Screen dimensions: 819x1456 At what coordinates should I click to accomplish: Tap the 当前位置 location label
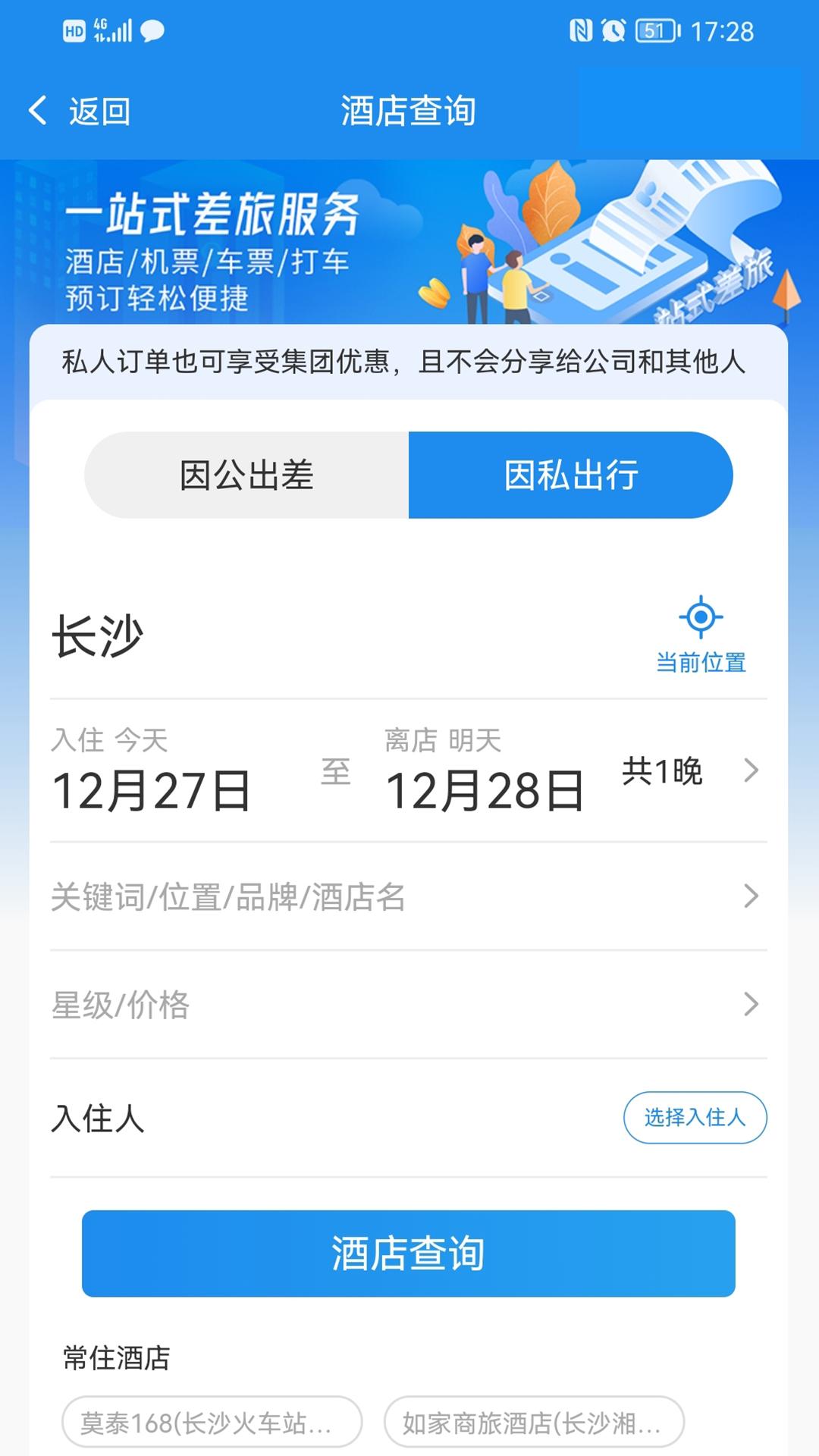click(x=701, y=662)
